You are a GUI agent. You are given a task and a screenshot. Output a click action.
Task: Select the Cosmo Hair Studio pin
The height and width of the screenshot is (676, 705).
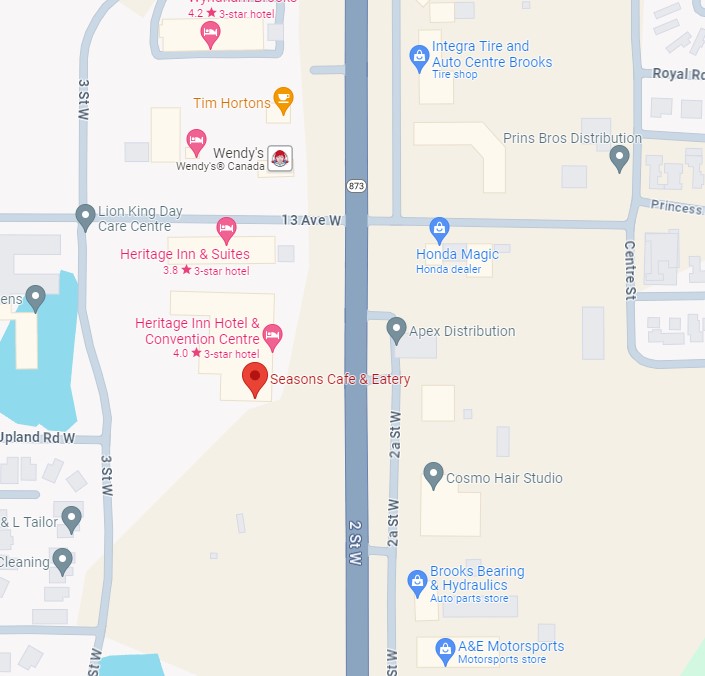point(433,475)
